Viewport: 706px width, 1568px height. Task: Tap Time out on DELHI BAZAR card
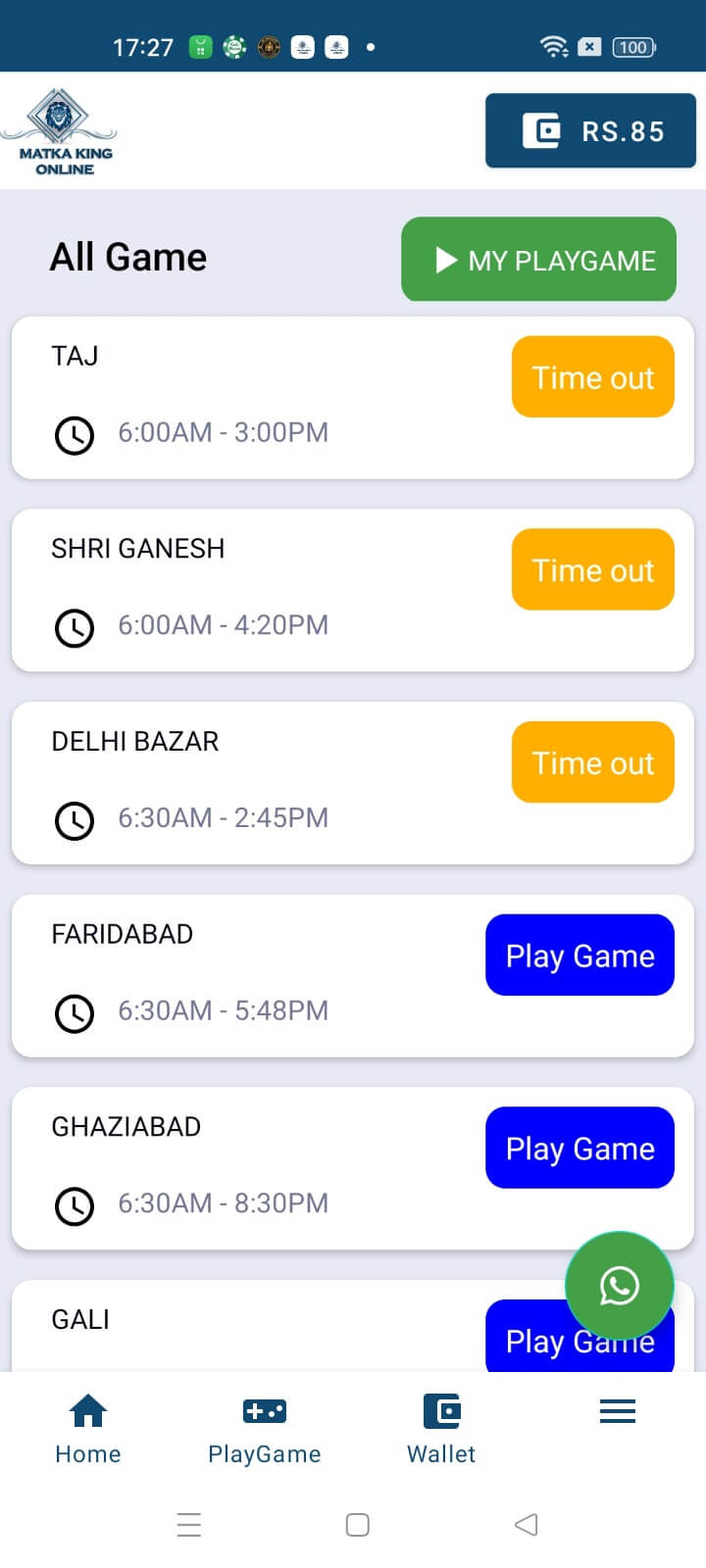tap(592, 762)
